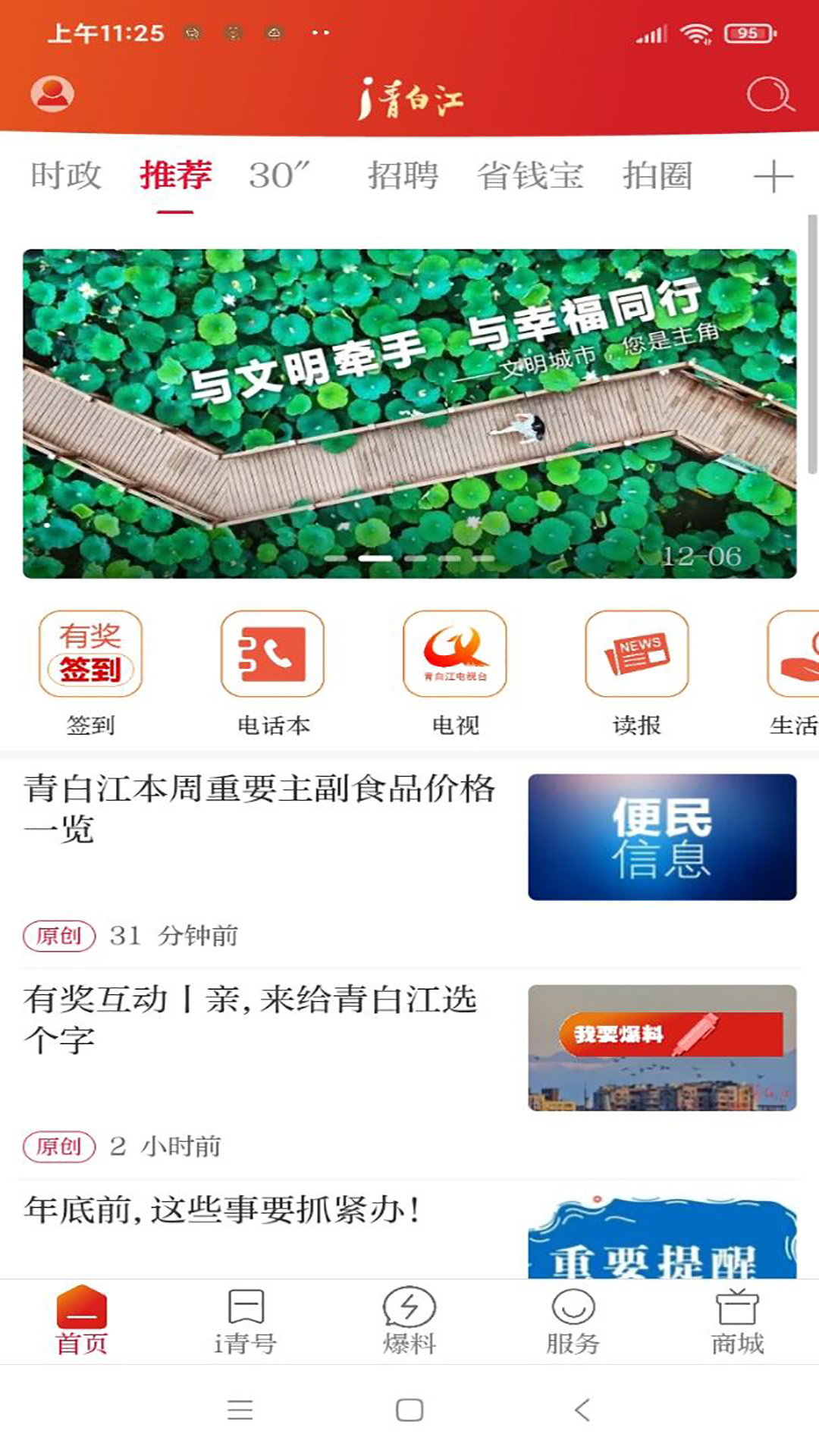Go to the 拍圈 tab
The height and width of the screenshot is (1456, 819).
[657, 176]
